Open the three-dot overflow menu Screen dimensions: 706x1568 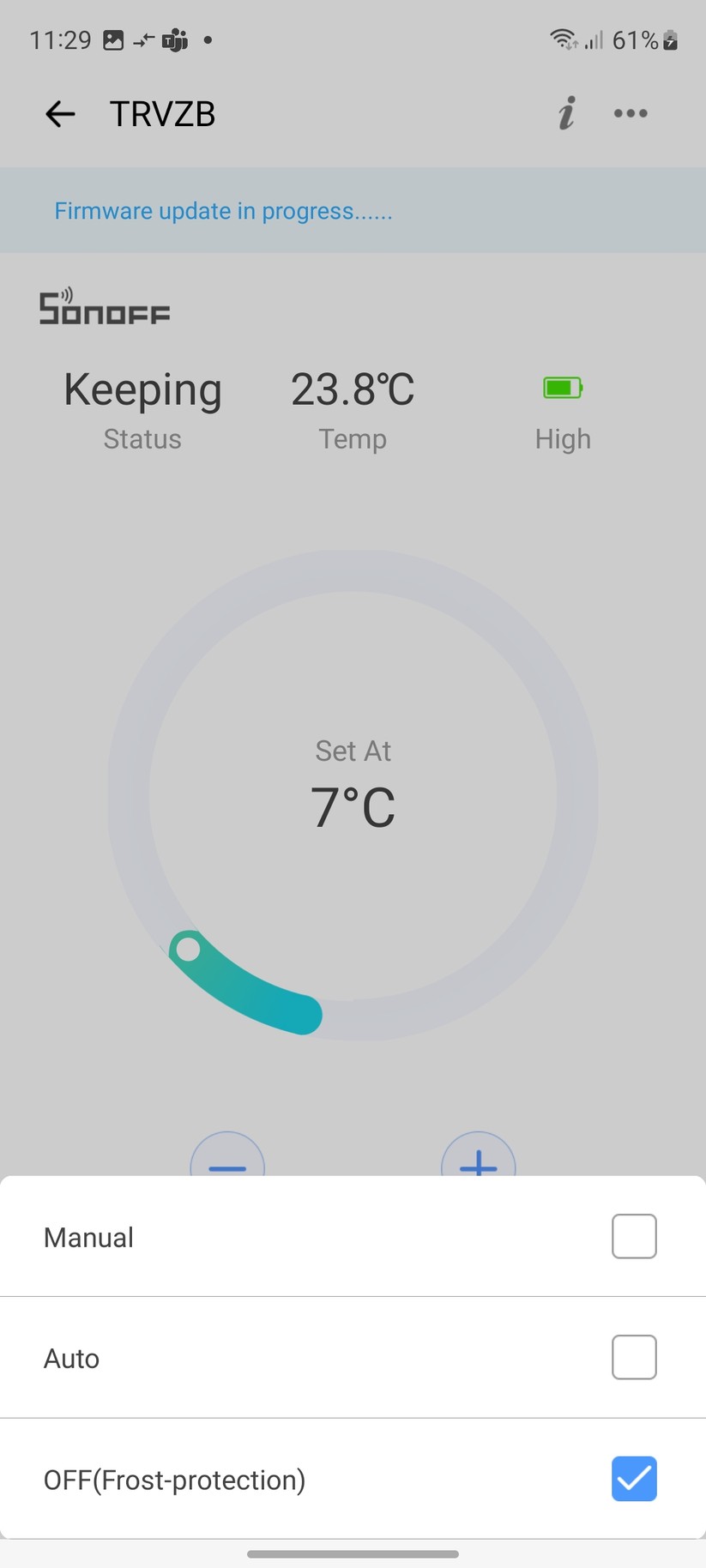[631, 112]
